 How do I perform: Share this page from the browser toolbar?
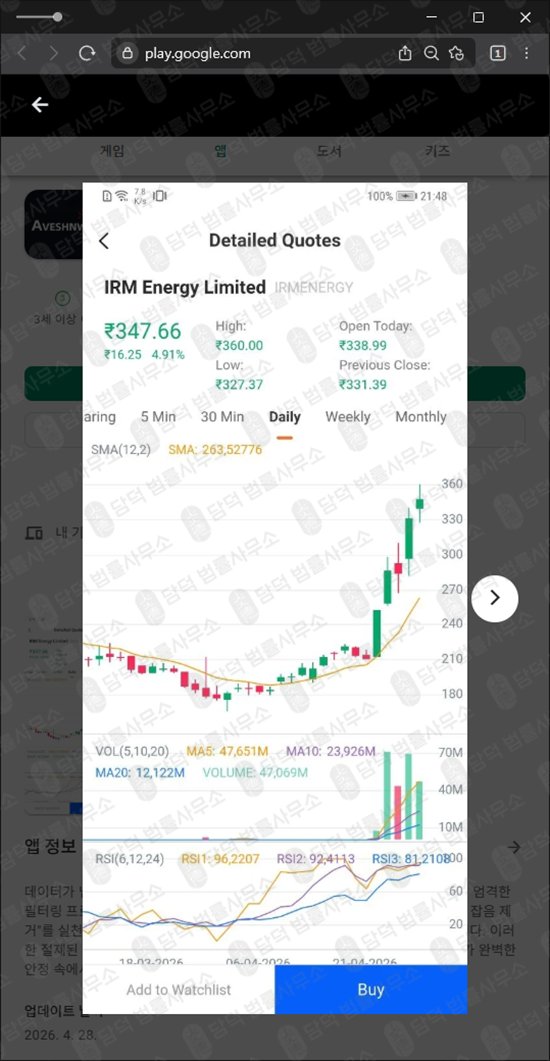[x=405, y=53]
